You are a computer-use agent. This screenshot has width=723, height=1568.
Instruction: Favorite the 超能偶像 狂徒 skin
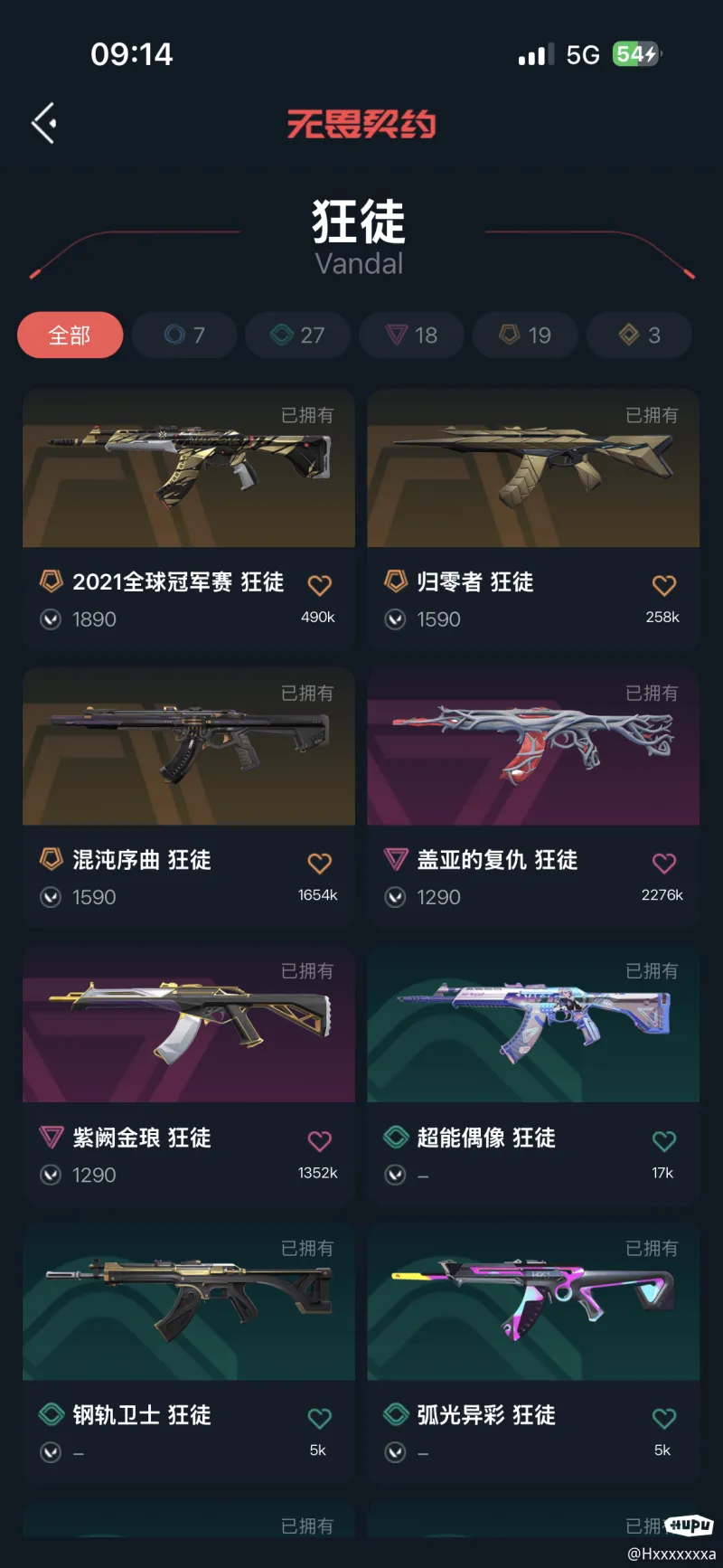point(664,1141)
